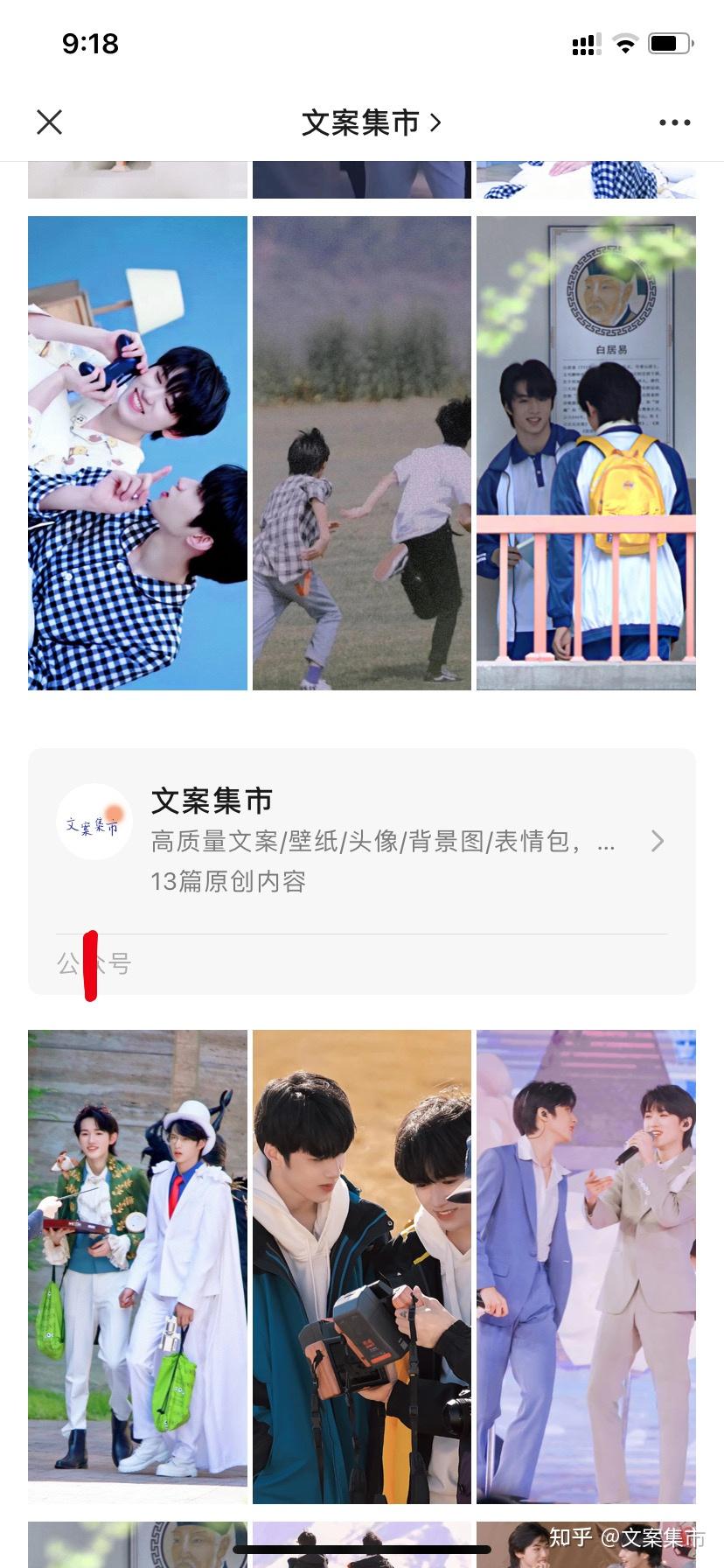This screenshot has height=1568, width=724.
Task: Close the article page
Action: (x=50, y=122)
